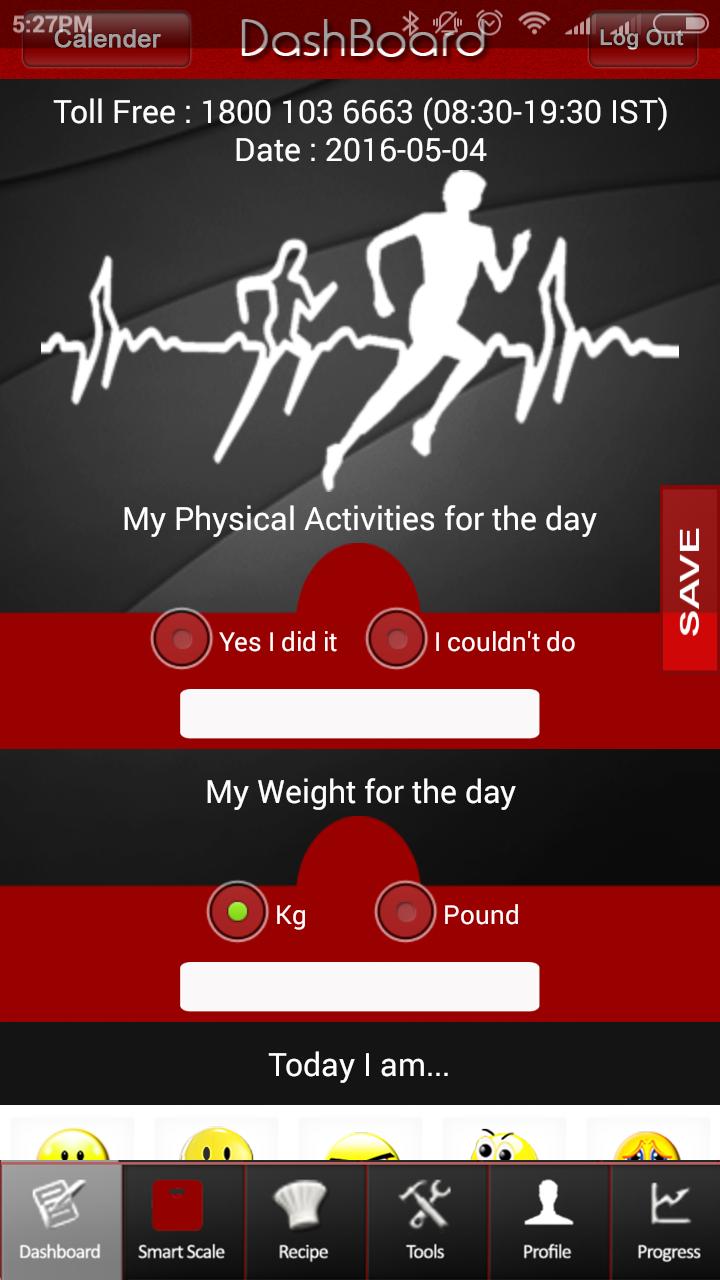Switch to the Progress tab
This screenshot has height=1280, width=720.
(x=668, y=1222)
